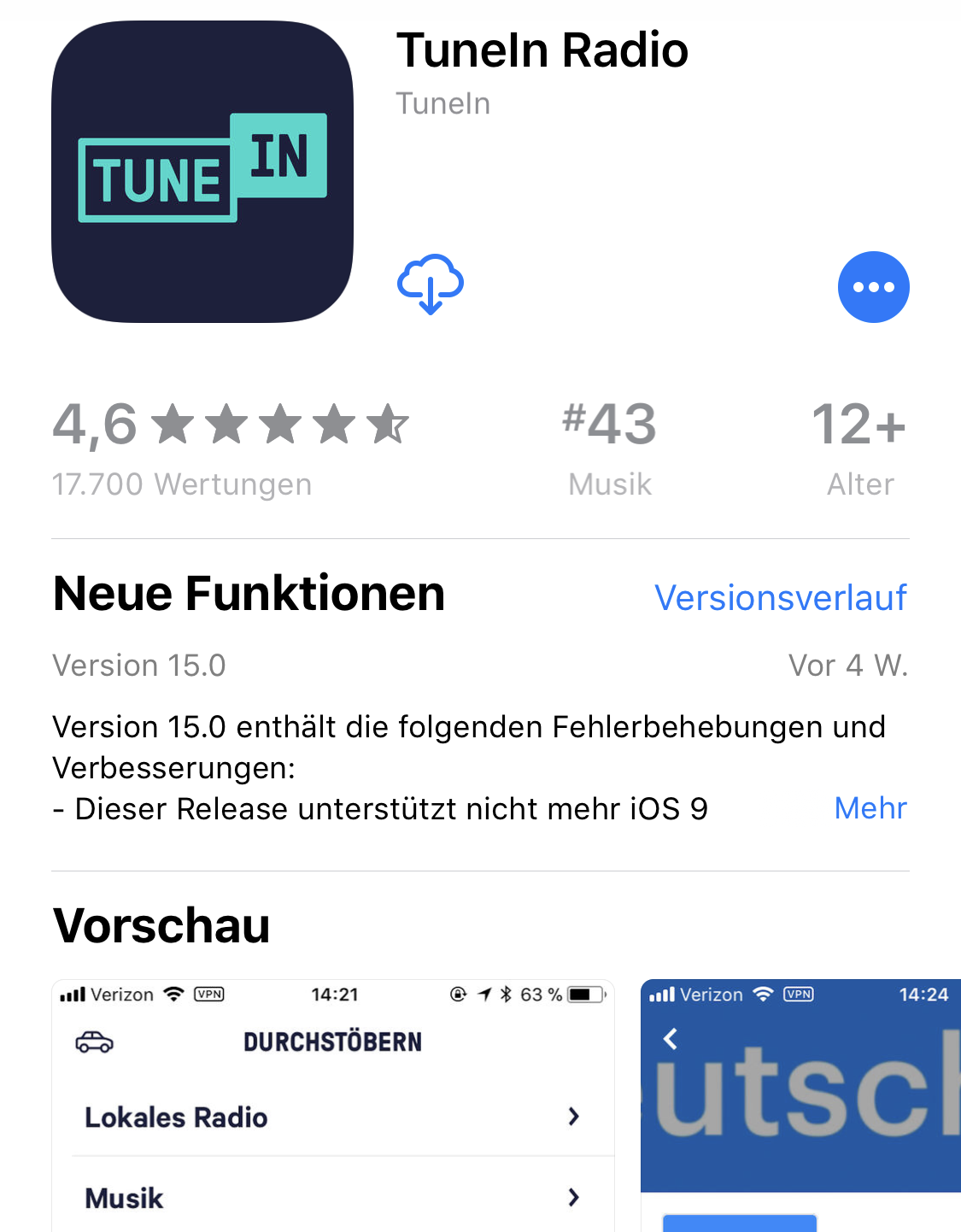This screenshot has height=1232, width=961.
Task: Expand the Musik row chevron
Action: click(574, 1197)
